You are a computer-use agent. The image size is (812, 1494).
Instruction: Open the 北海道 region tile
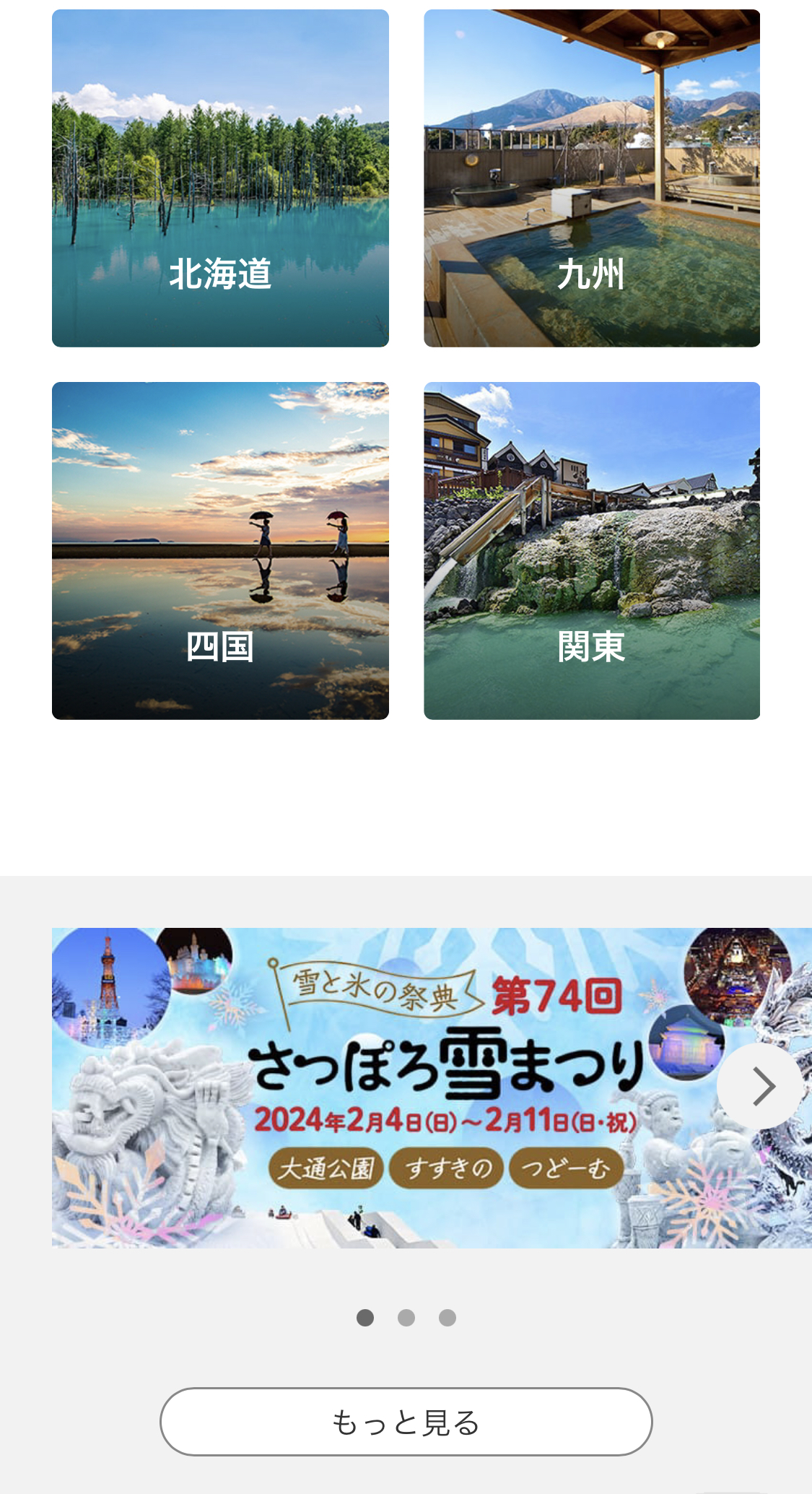pos(220,178)
